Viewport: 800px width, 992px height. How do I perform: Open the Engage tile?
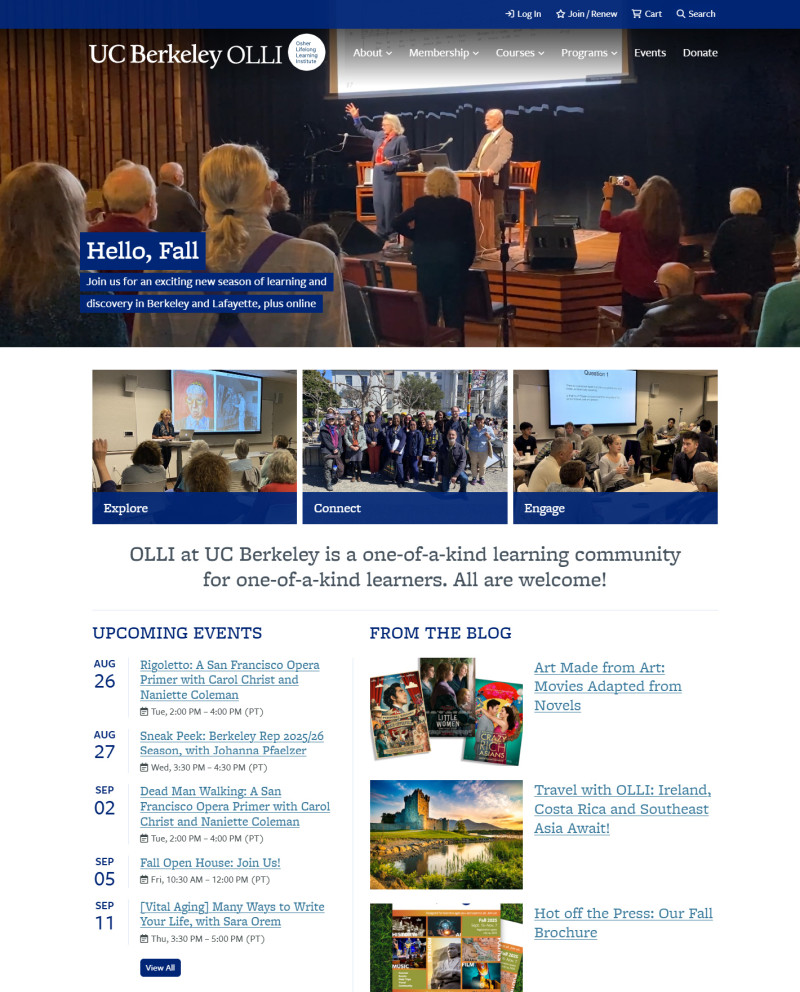pos(615,447)
